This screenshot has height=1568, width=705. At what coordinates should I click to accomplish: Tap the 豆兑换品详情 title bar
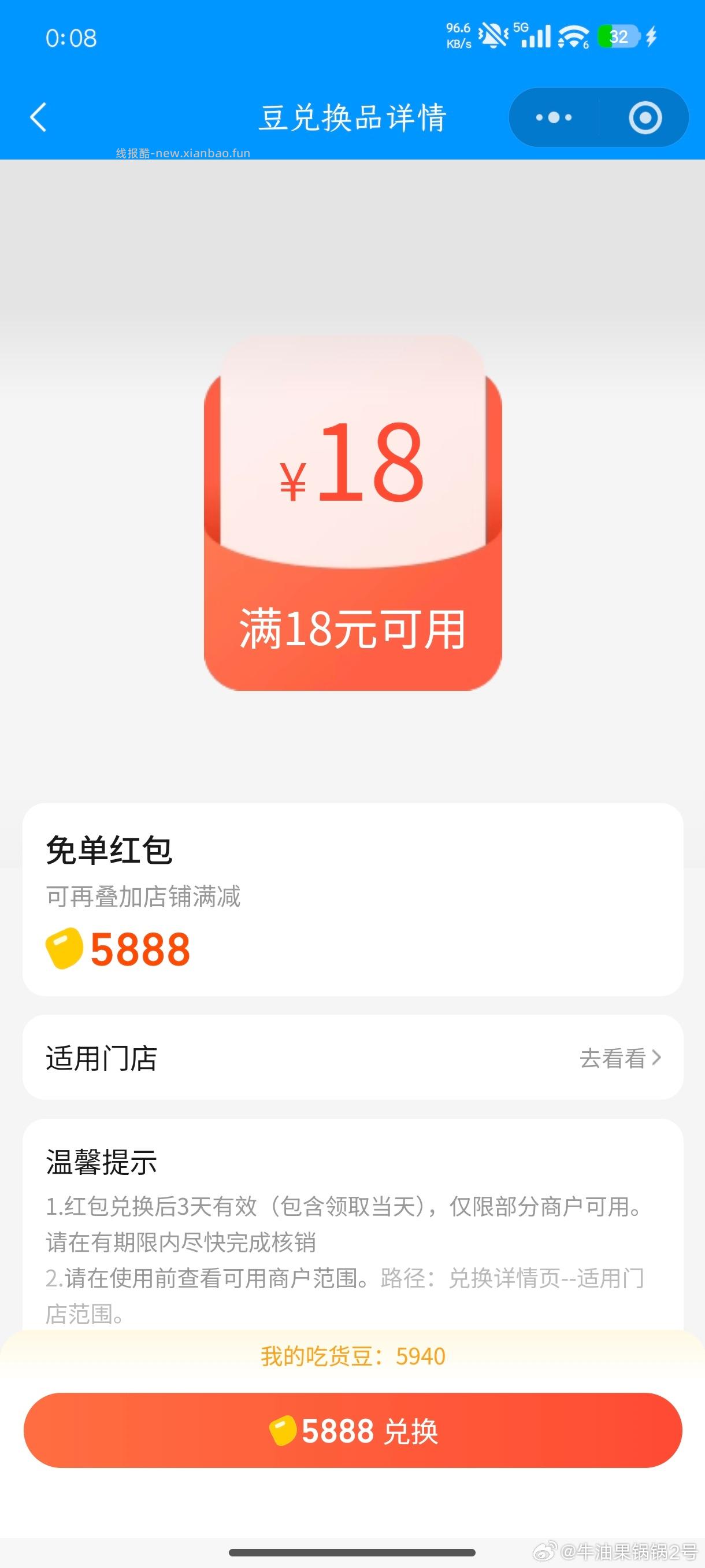[x=352, y=117]
